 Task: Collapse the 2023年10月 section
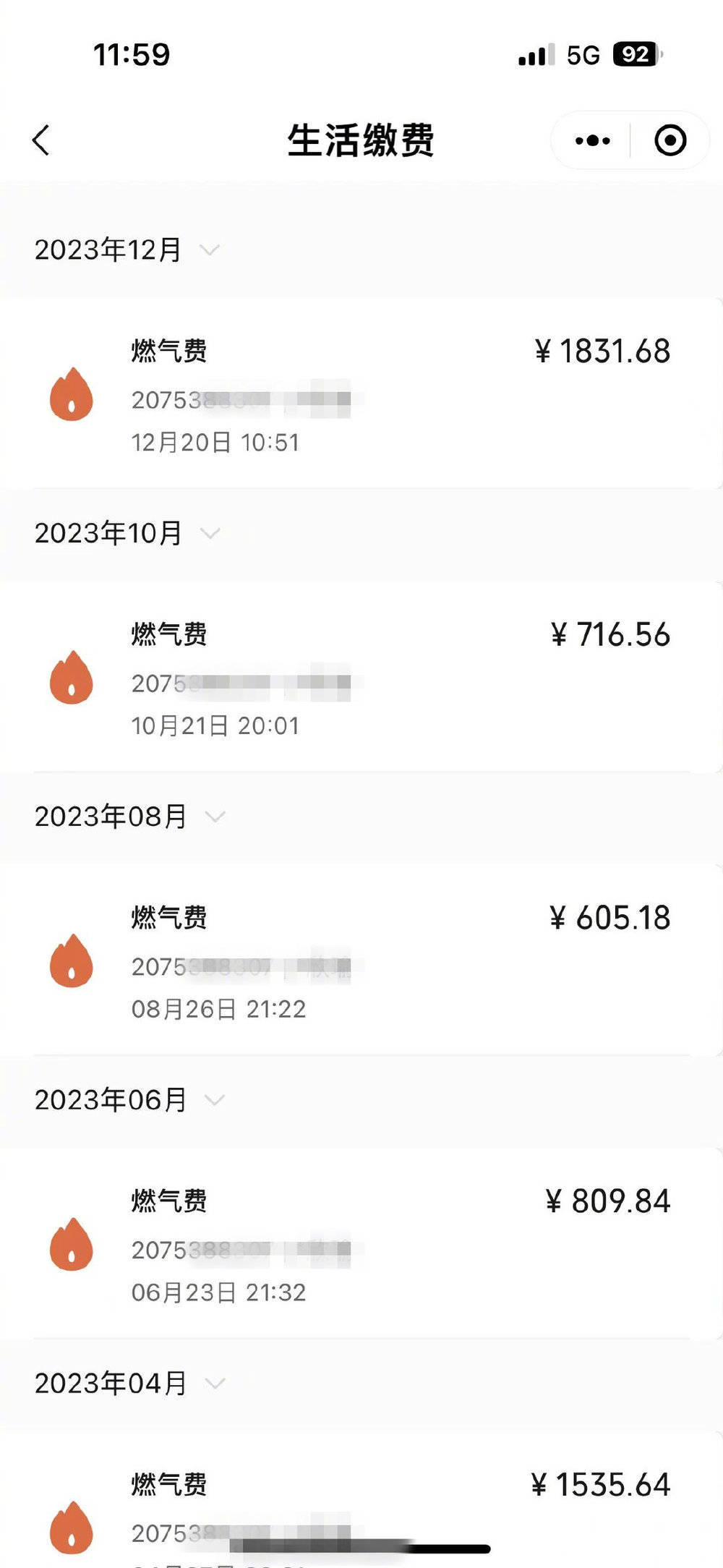pos(210,534)
